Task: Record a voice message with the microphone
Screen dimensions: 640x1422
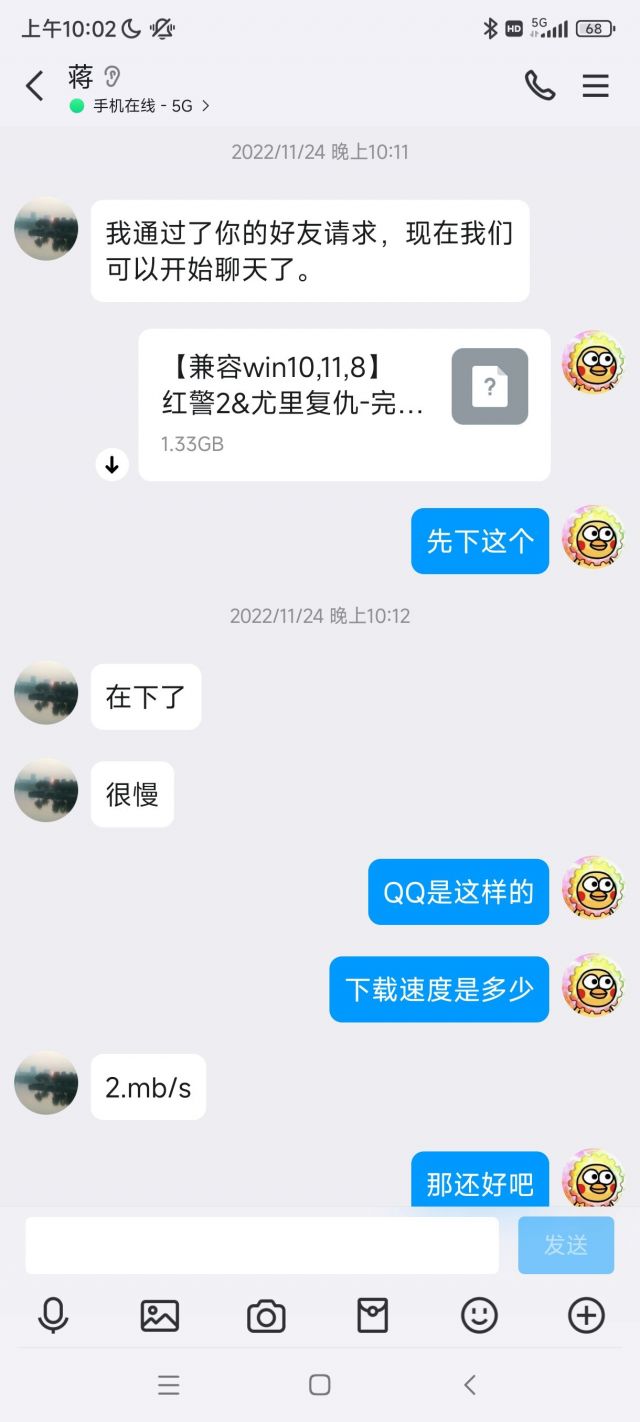Action: 53,1315
